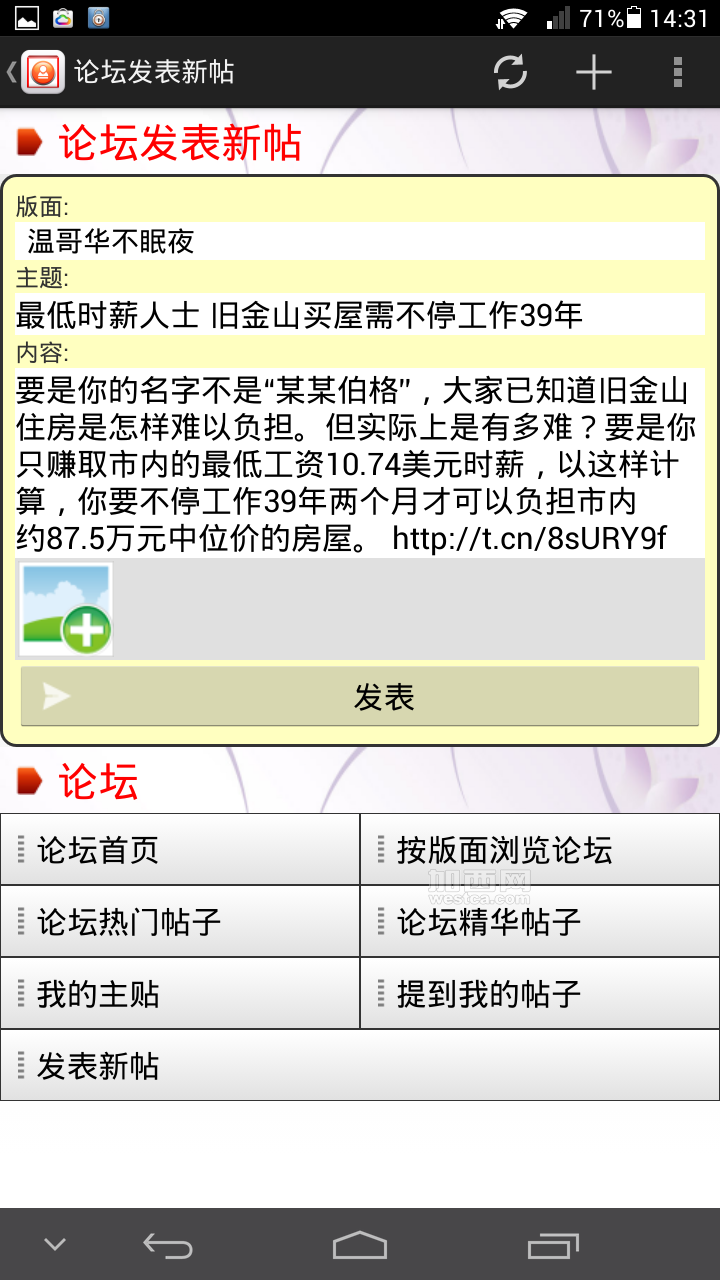Refresh the page using the toolbar icon
The height and width of the screenshot is (1280, 720).
(510, 72)
